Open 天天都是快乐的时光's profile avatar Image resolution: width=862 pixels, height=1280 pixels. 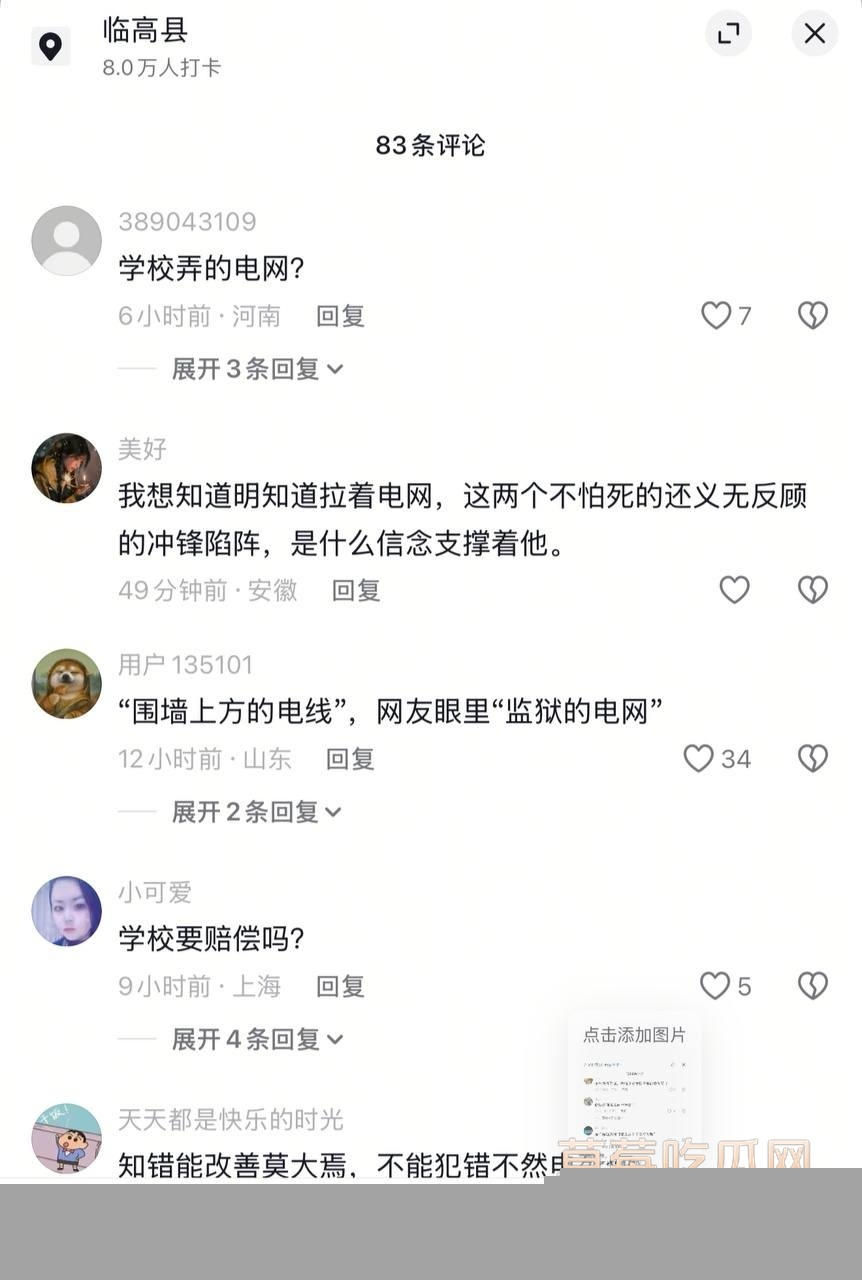point(66,1138)
